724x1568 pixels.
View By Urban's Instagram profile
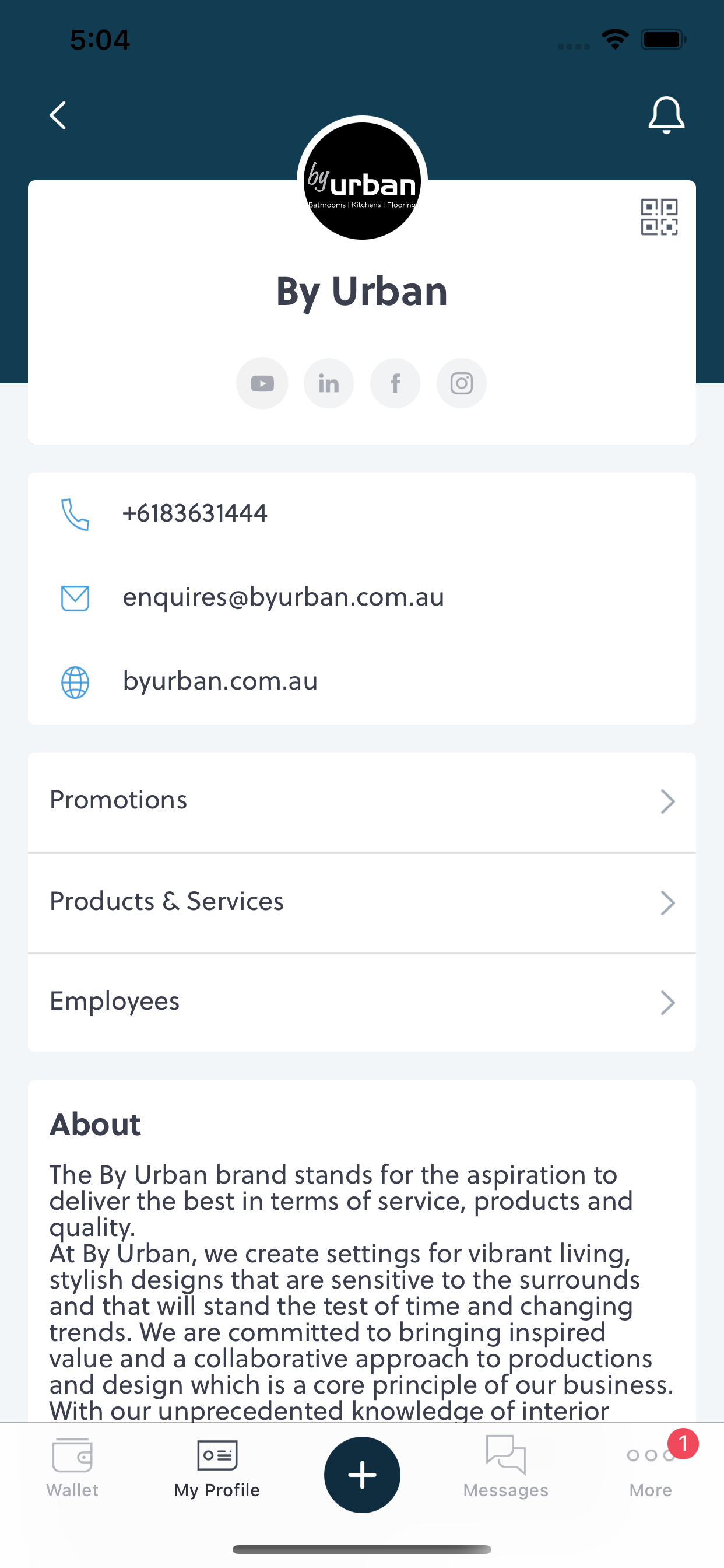(x=461, y=383)
